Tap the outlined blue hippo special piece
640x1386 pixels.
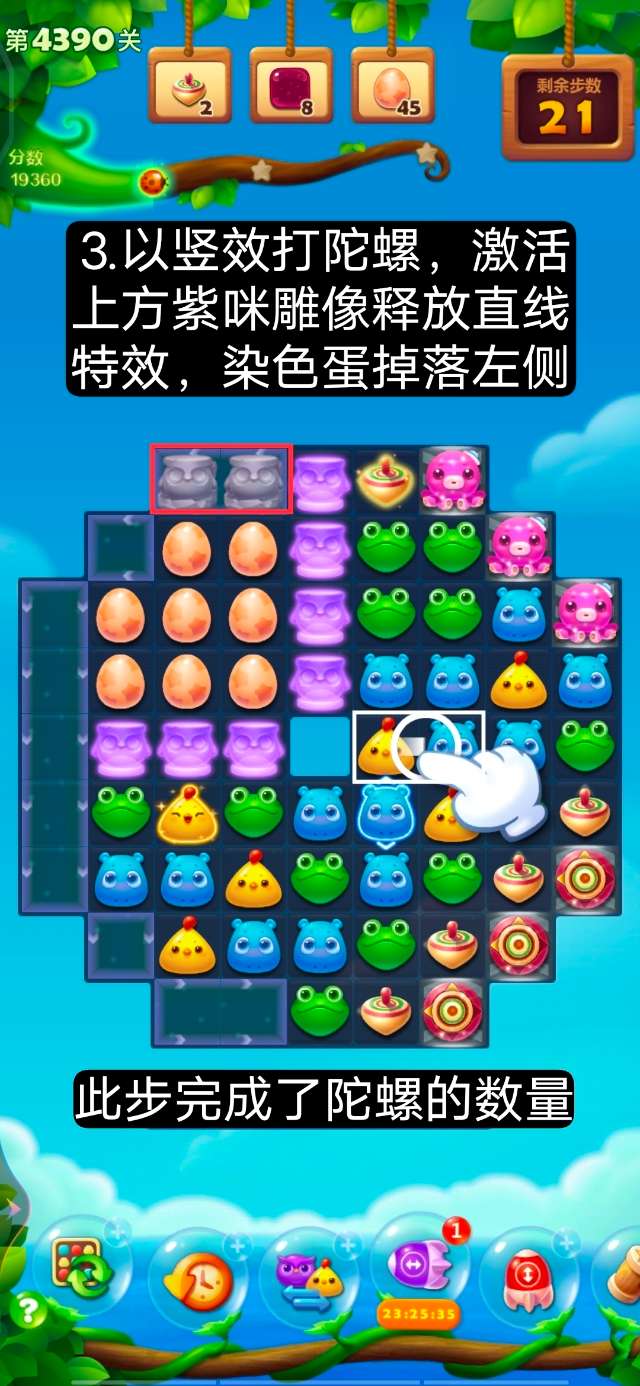pos(386,812)
